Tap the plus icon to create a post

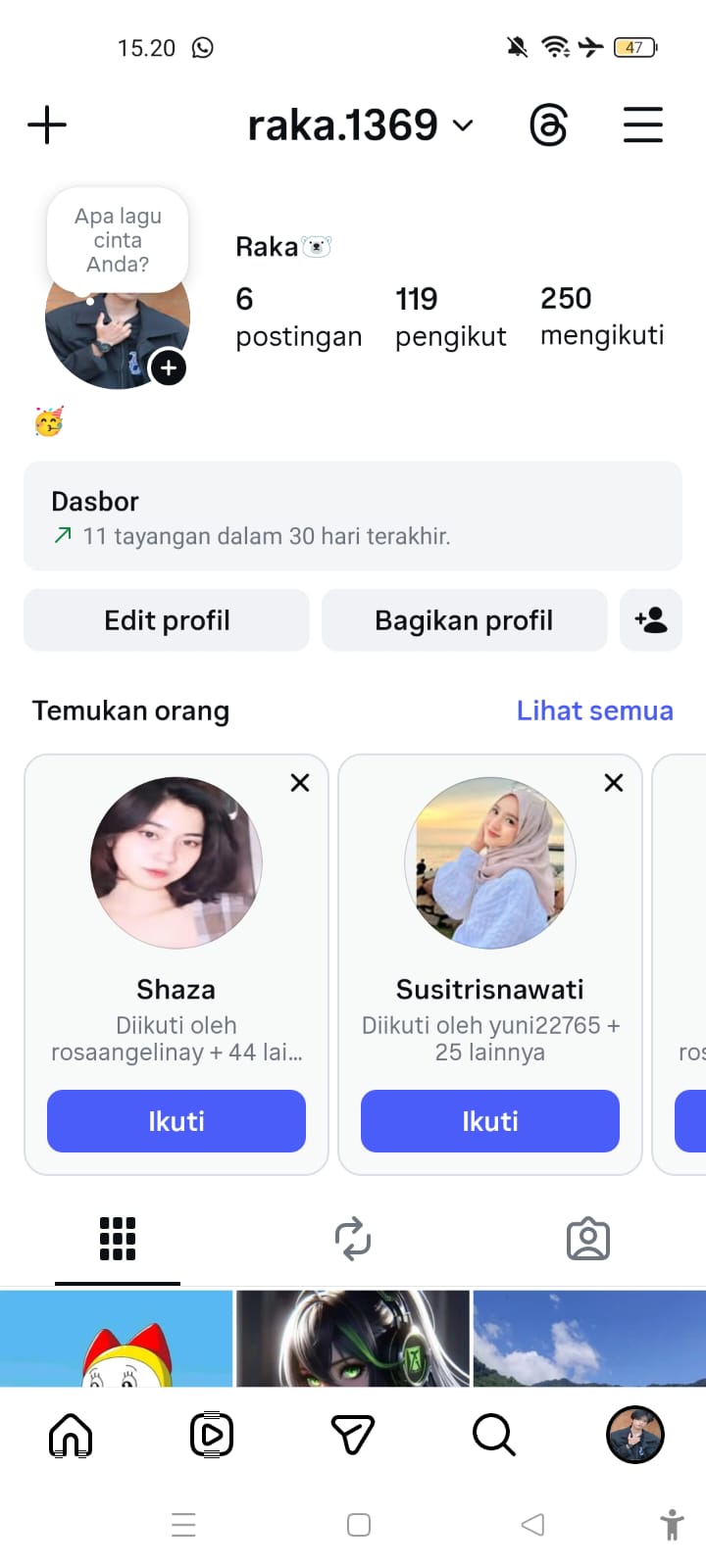[47, 125]
